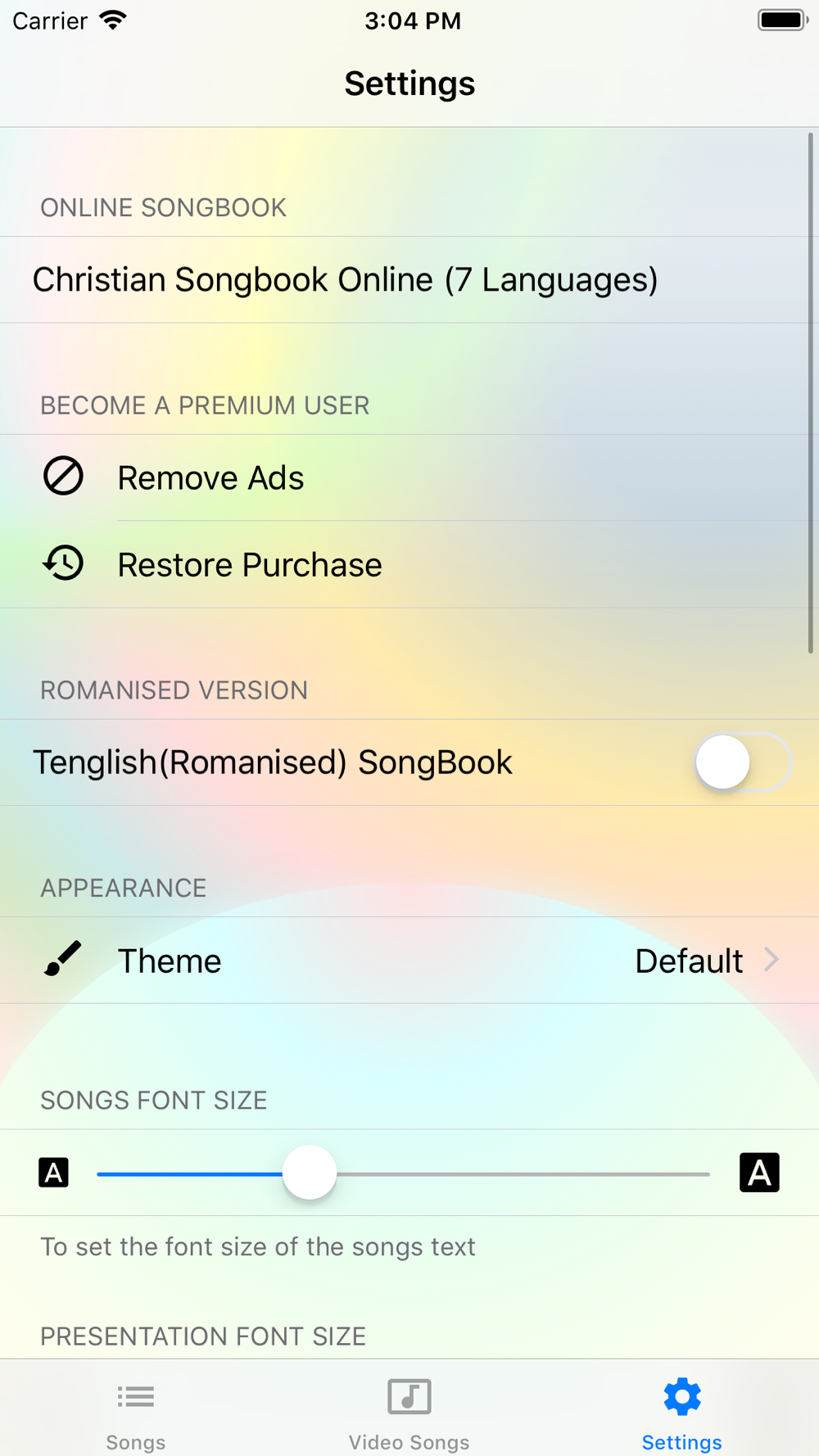Viewport: 819px width, 1456px height.
Task: Enable Tenglish(Romanised) SongBook switch
Action: pos(743,762)
